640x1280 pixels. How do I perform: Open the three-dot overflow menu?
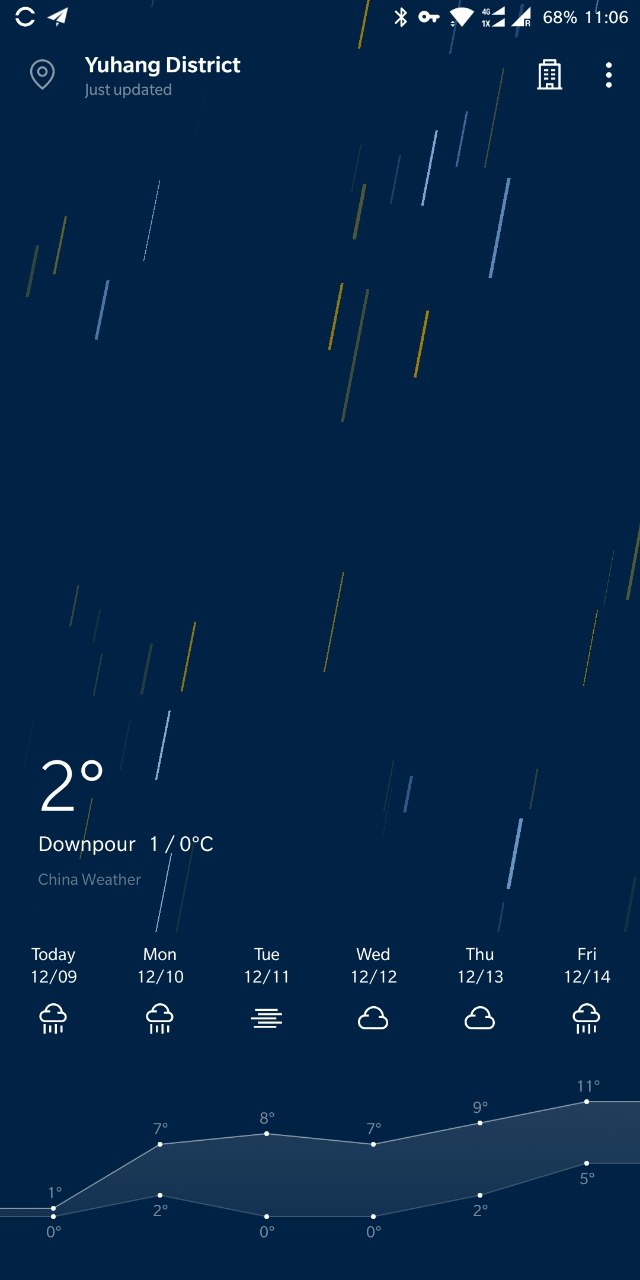pos(608,75)
